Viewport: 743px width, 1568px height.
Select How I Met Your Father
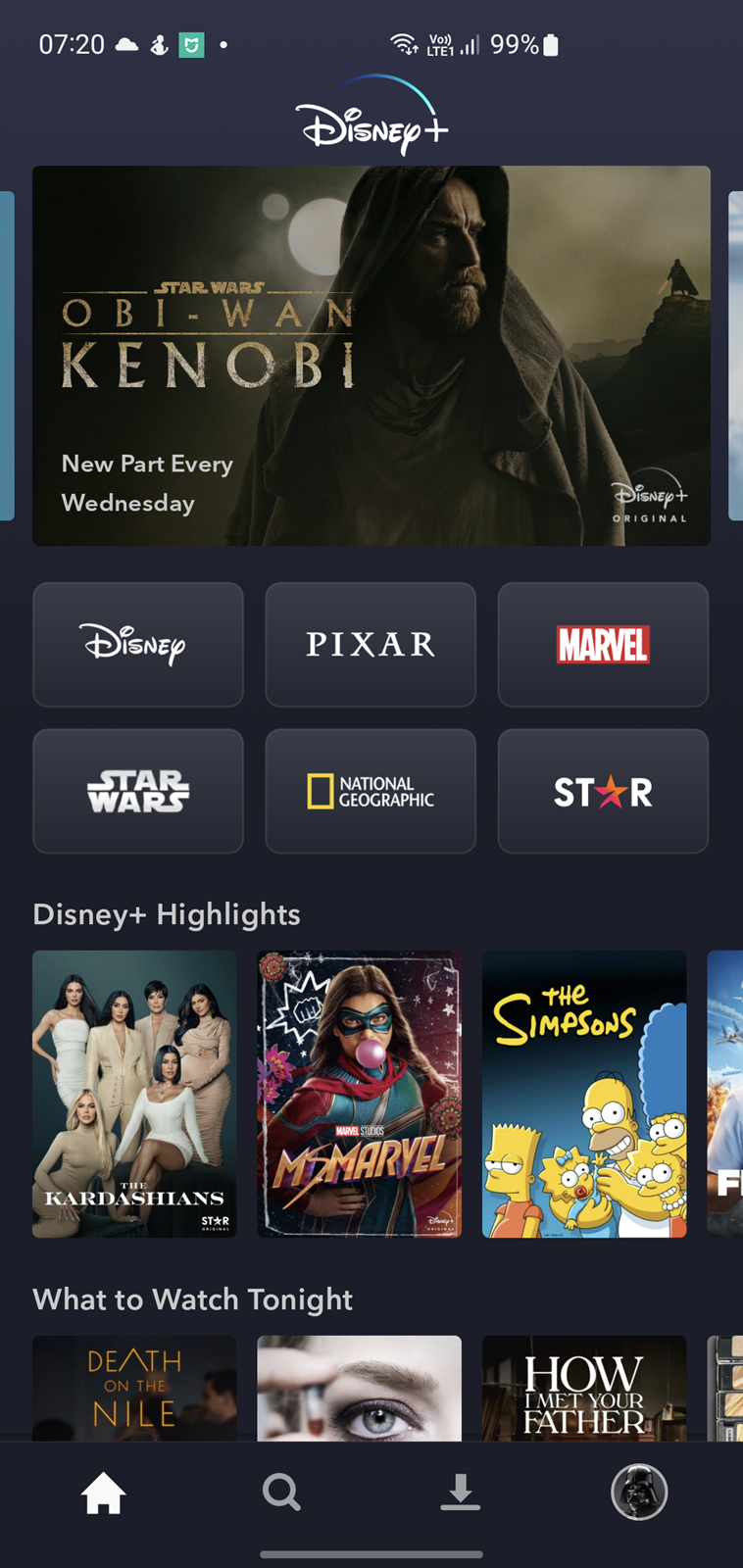point(584,1388)
